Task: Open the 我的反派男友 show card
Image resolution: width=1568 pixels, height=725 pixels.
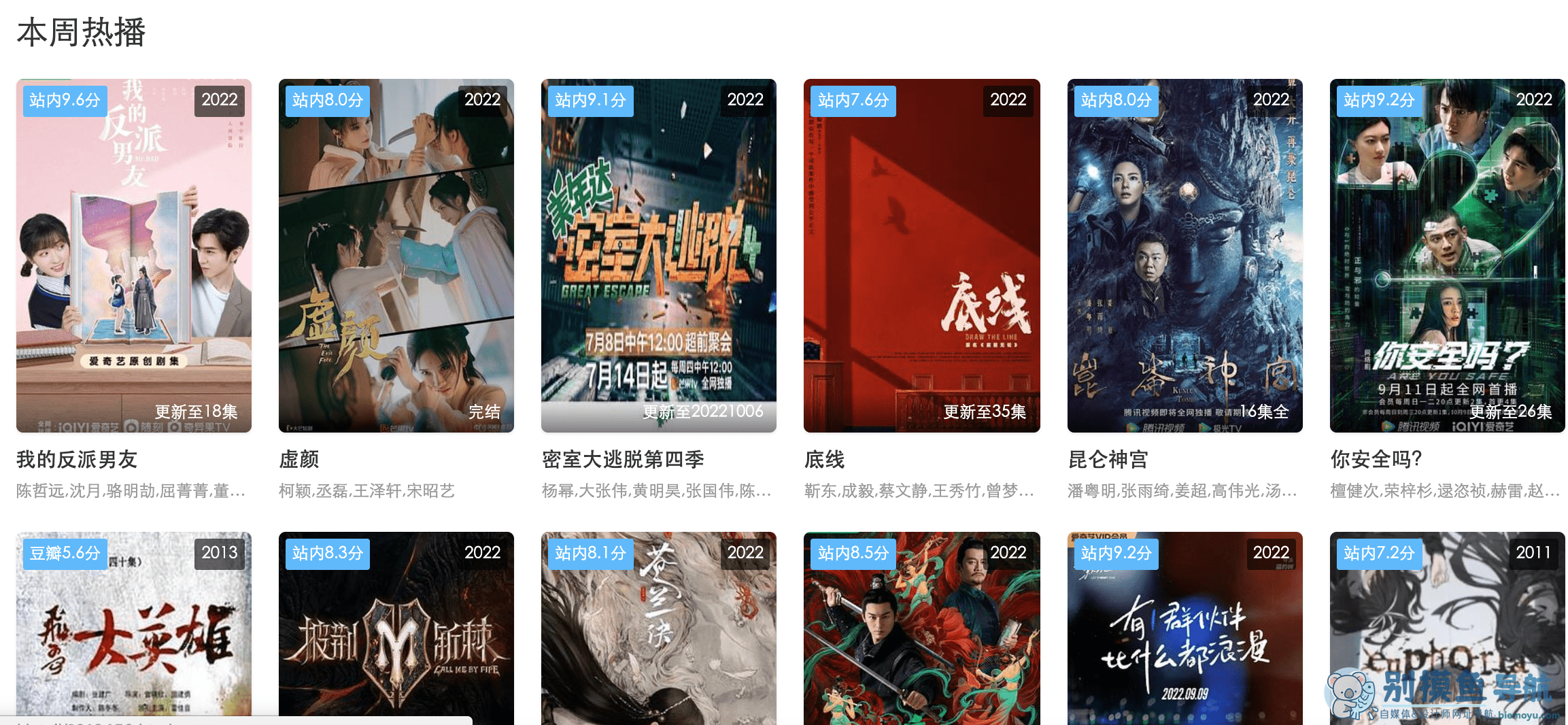Action: [133, 255]
